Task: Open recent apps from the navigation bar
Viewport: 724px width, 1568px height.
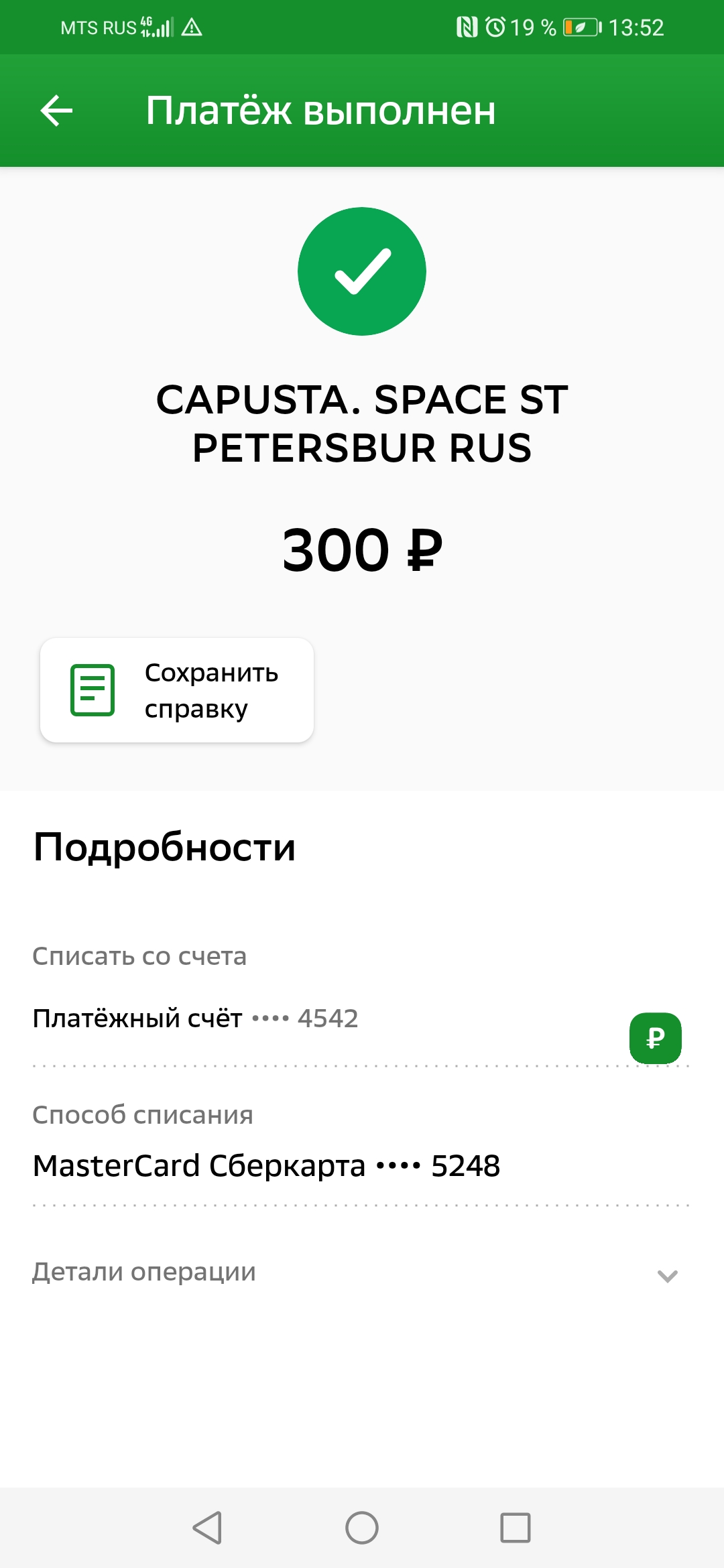Action: [x=516, y=1528]
